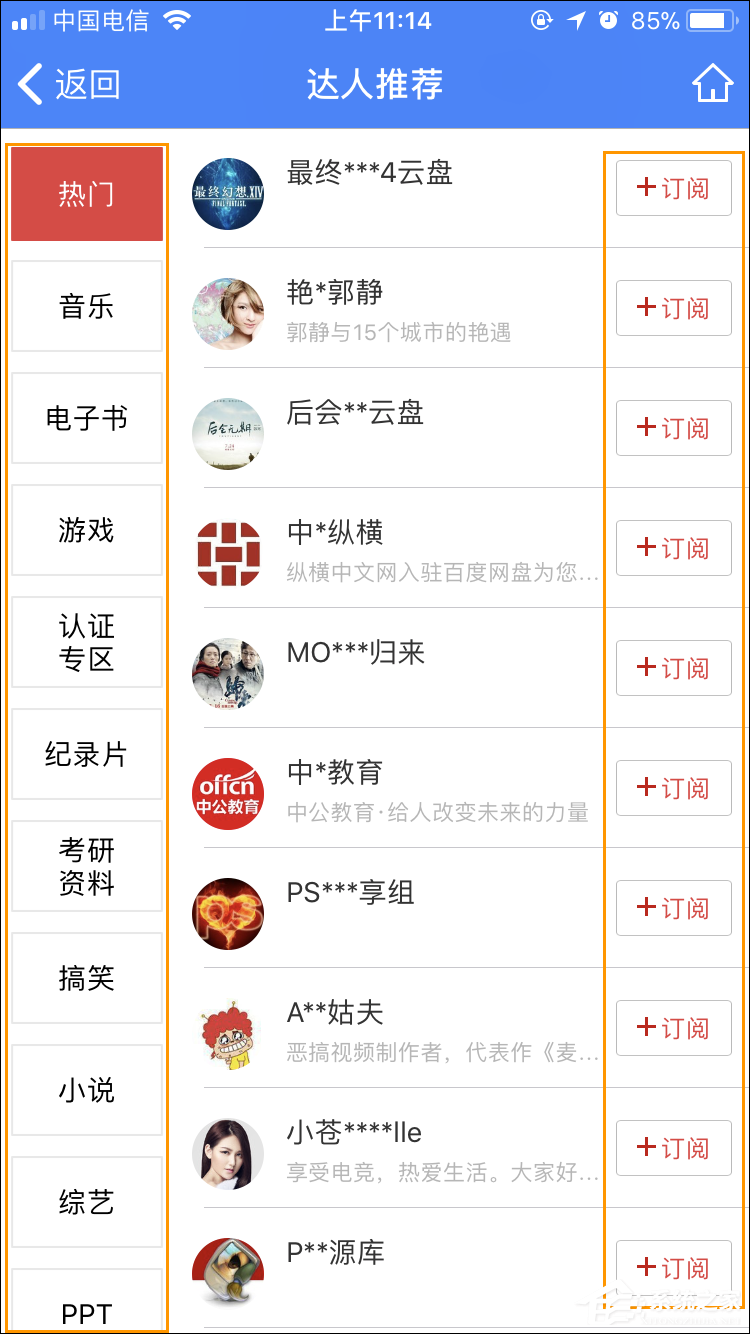The image size is (750, 1334).
Task: Click 订阅 next to 艳*郭静
Action: coord(673,308)
